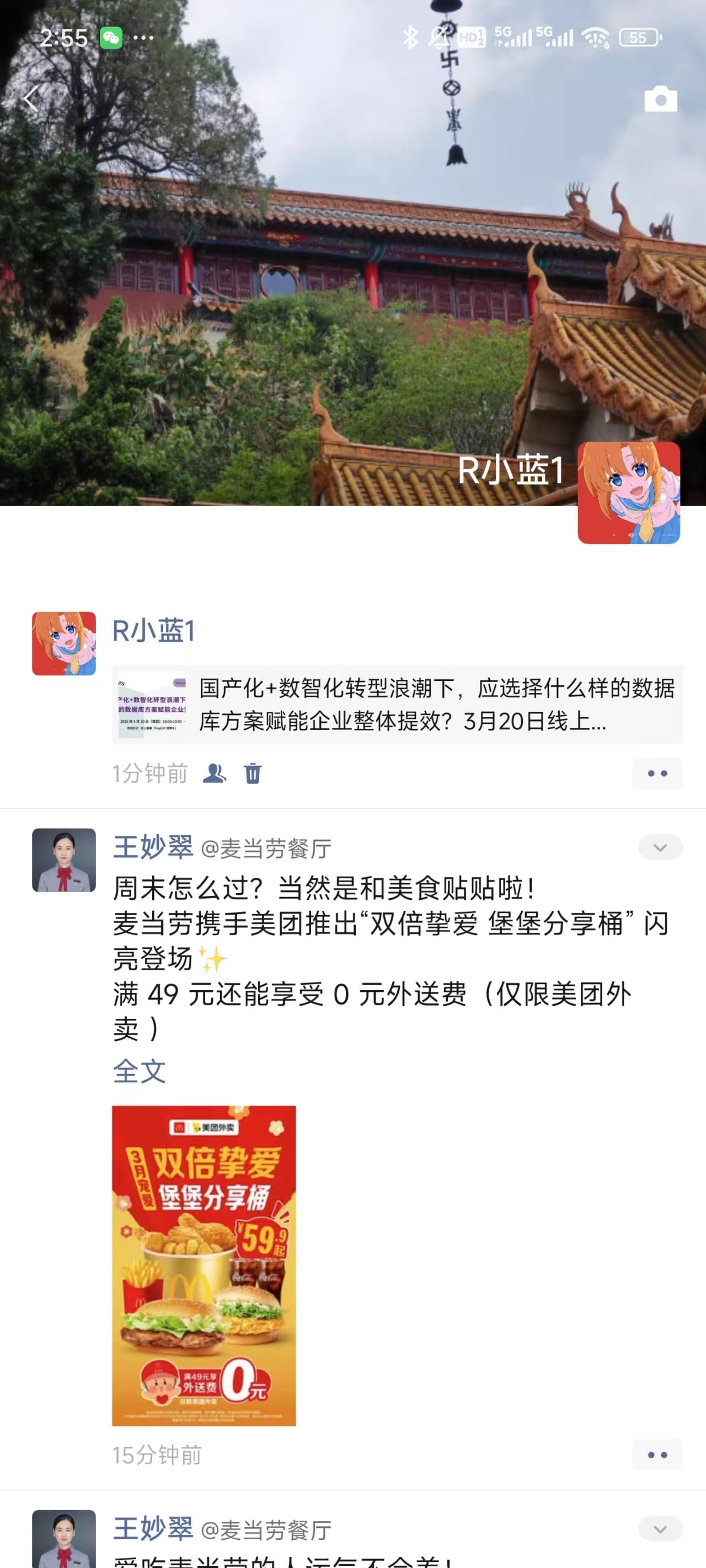The height and width of the screenshot is (1568, 706).
Task: Tap R小蓝1's small avatar beside the post
Action: coord(64,643)
